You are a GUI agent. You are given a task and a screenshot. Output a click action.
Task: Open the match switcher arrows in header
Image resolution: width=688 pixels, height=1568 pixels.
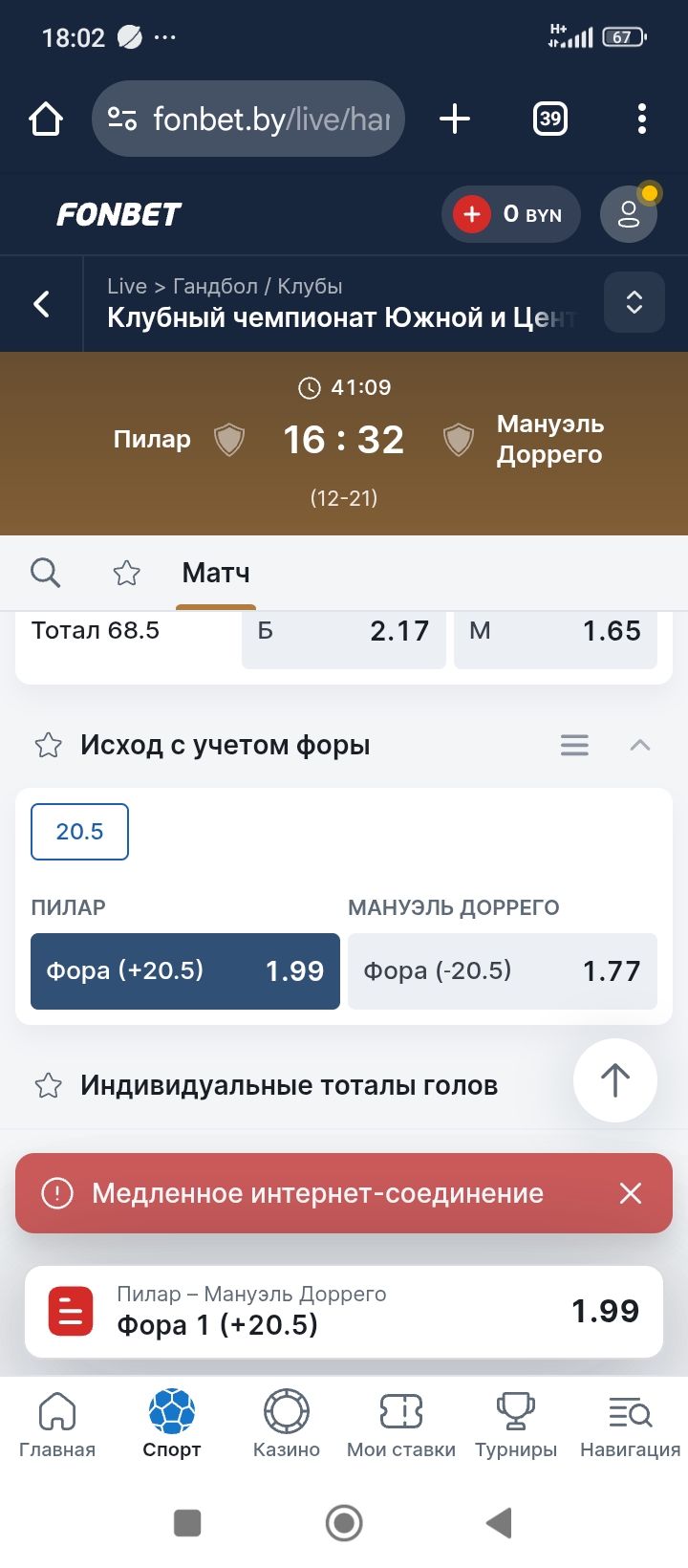click(x=634, y=302)
